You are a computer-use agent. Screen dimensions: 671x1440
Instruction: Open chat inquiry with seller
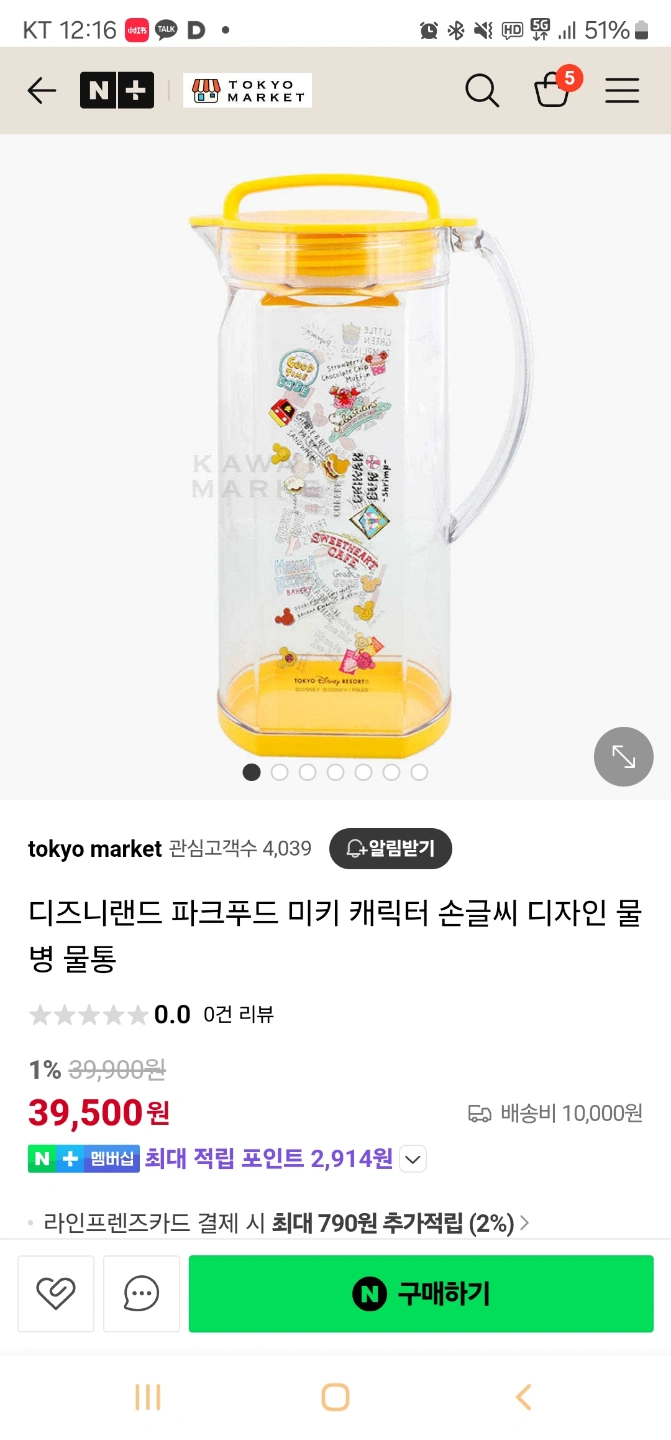click(x=141, y=1294)
